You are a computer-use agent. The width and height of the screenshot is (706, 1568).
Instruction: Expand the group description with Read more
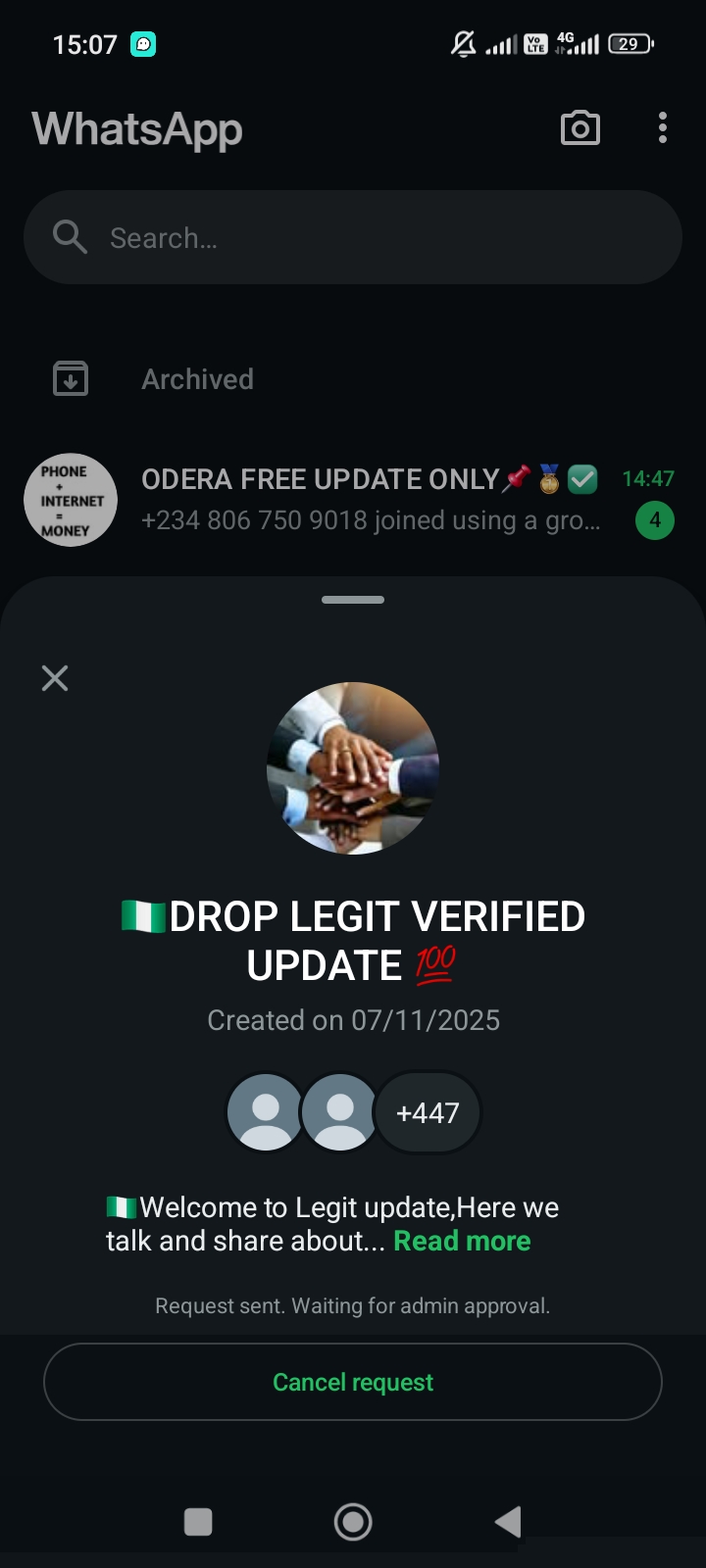[462, 1242]
